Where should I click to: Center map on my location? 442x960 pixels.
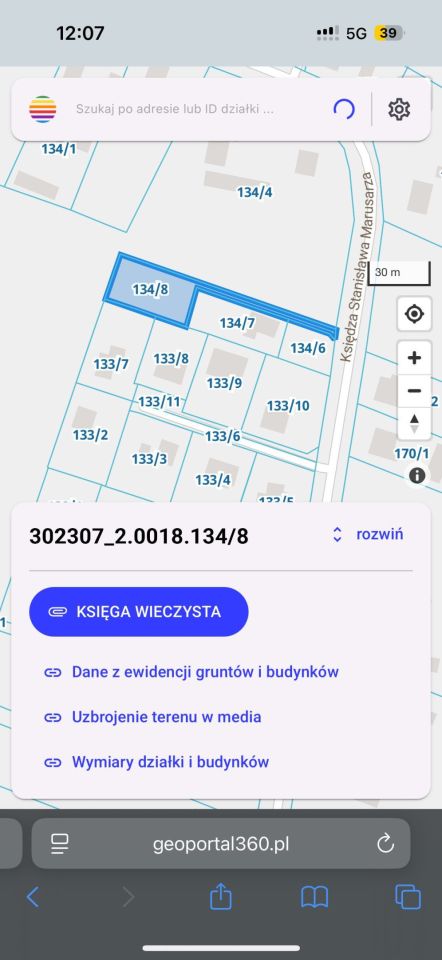click(x=414, y=314)
